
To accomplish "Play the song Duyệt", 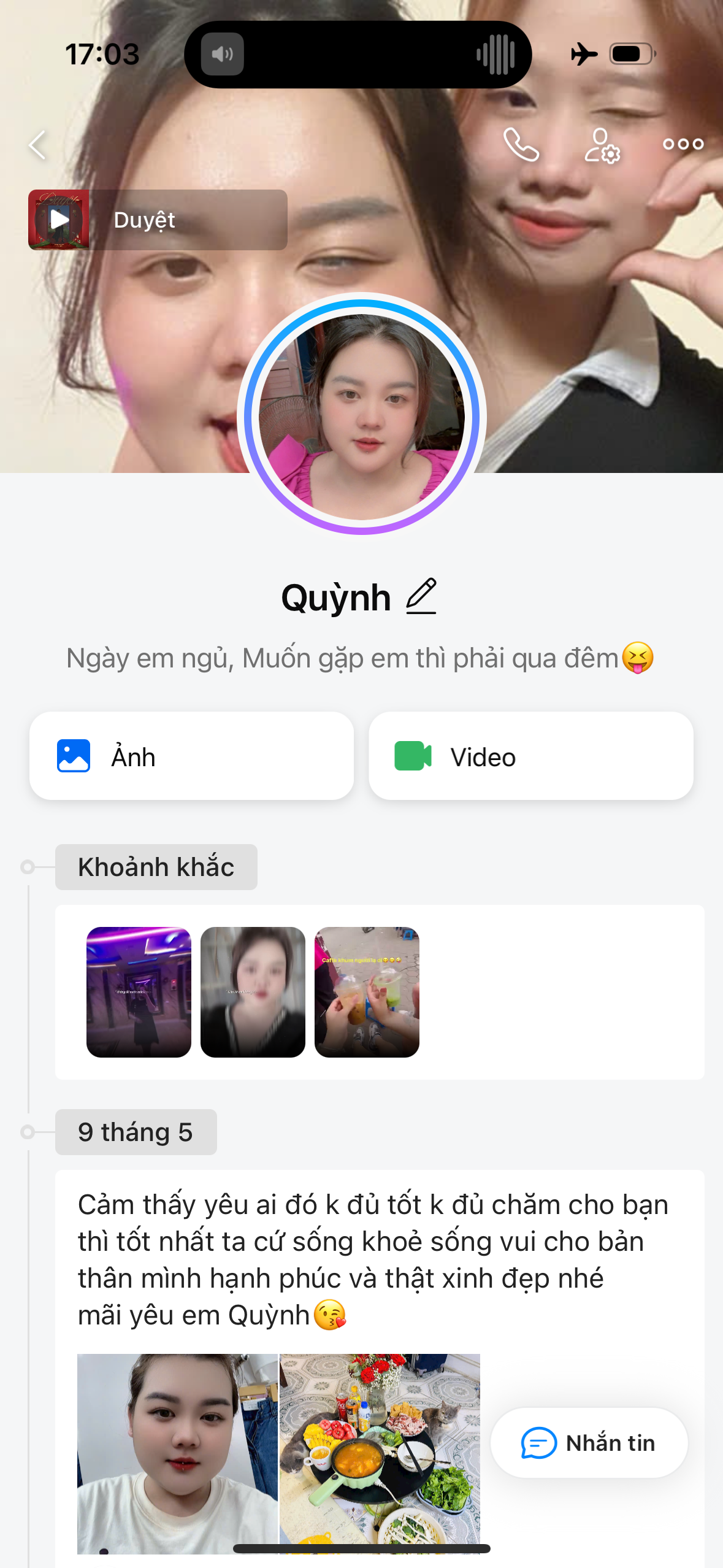I will pos(59,220).
